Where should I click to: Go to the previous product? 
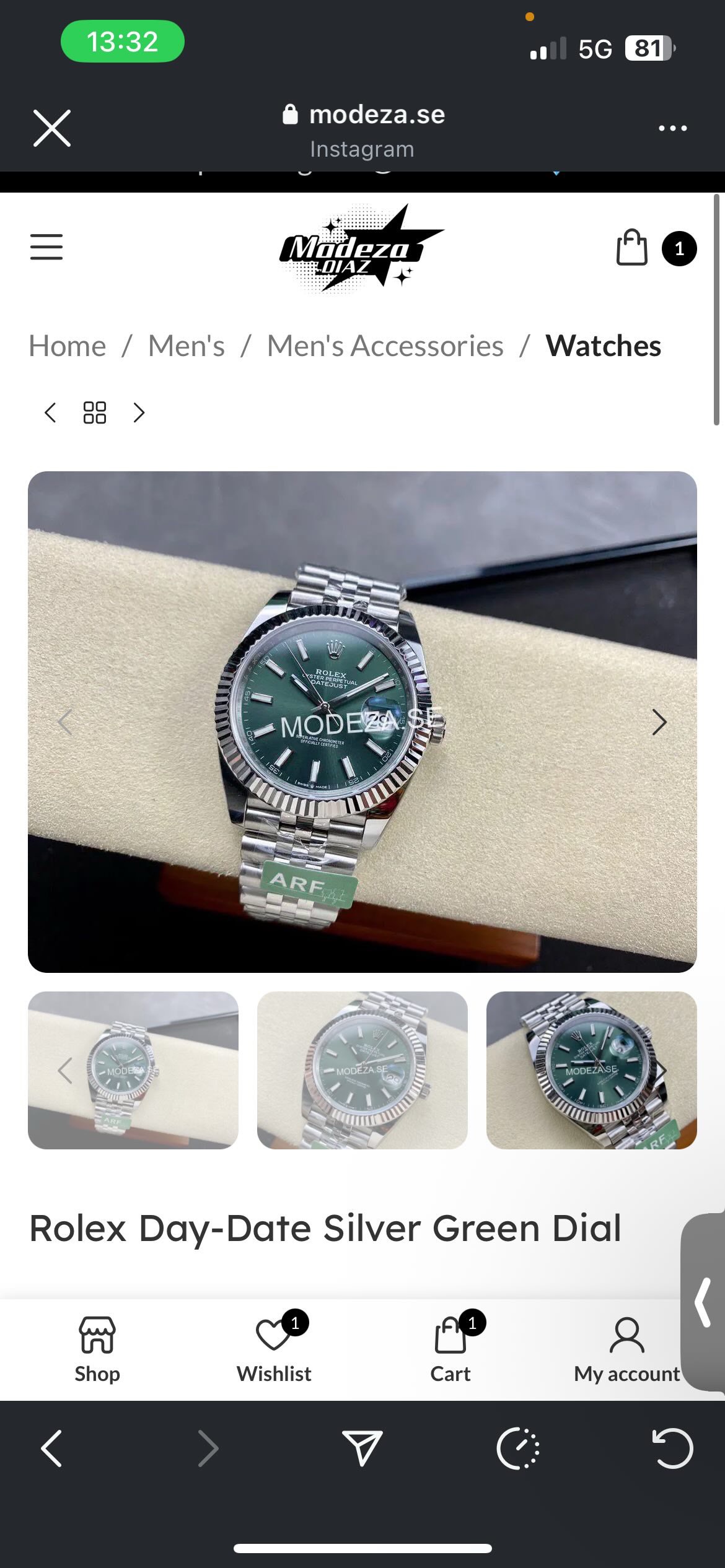[x=51, y=412]
